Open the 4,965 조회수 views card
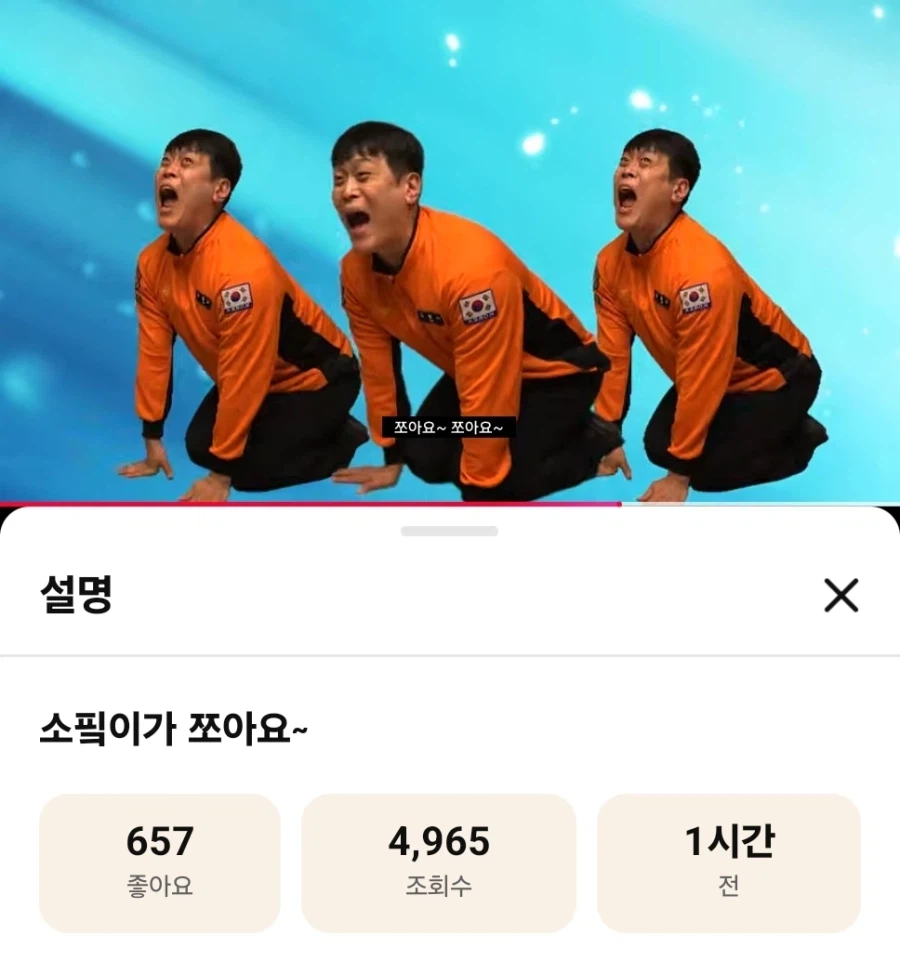The width and height of the screenshot is (900, 961). [x=440, y=863]
